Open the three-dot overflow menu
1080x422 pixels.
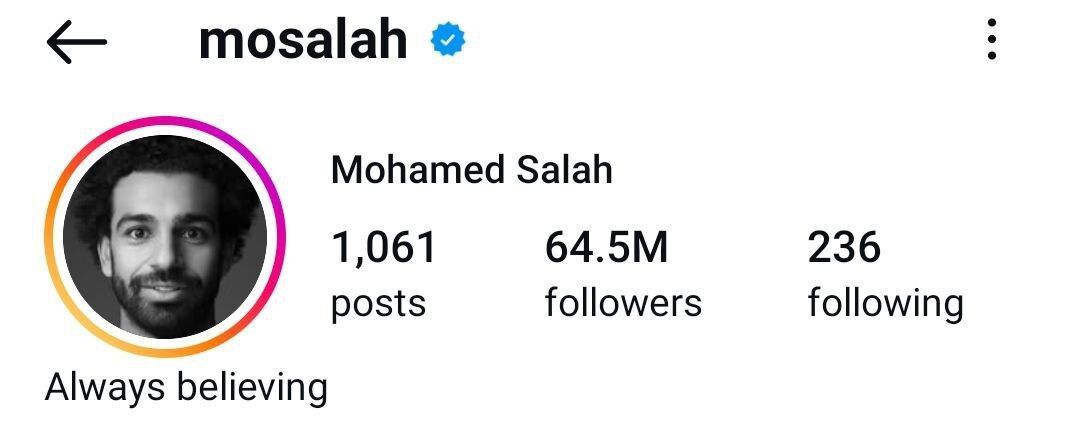pyautogui.click(x=991, y=42)
